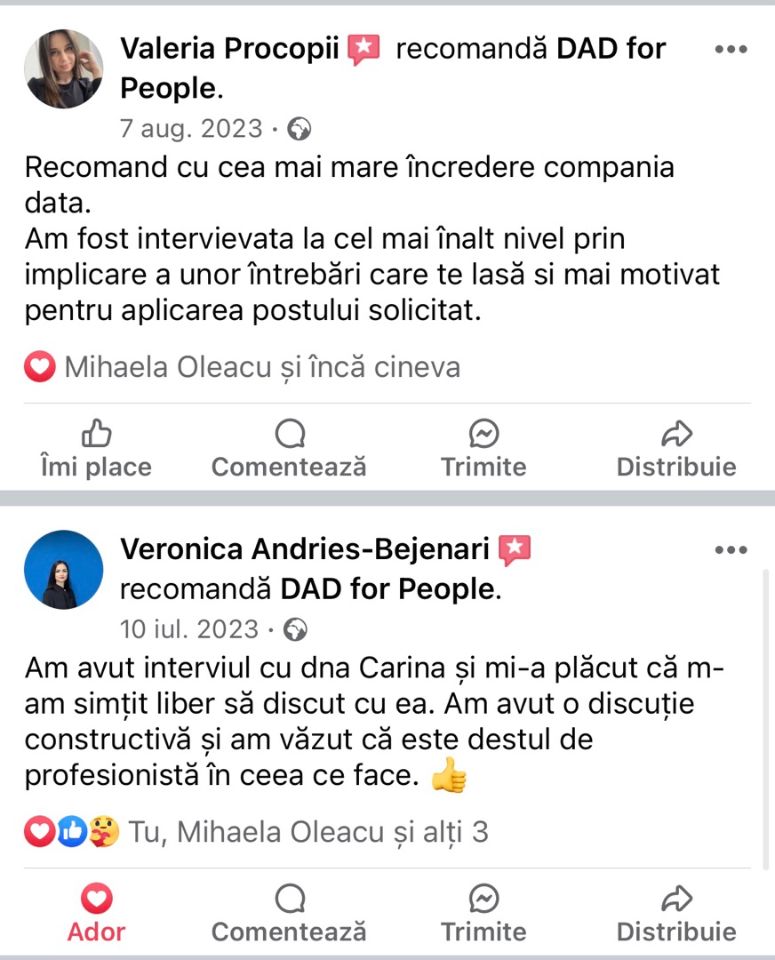Viewport: 775px width, 960px height.
Task: Open Valeria Procopii's profile picture
Action: pos(63,68)
